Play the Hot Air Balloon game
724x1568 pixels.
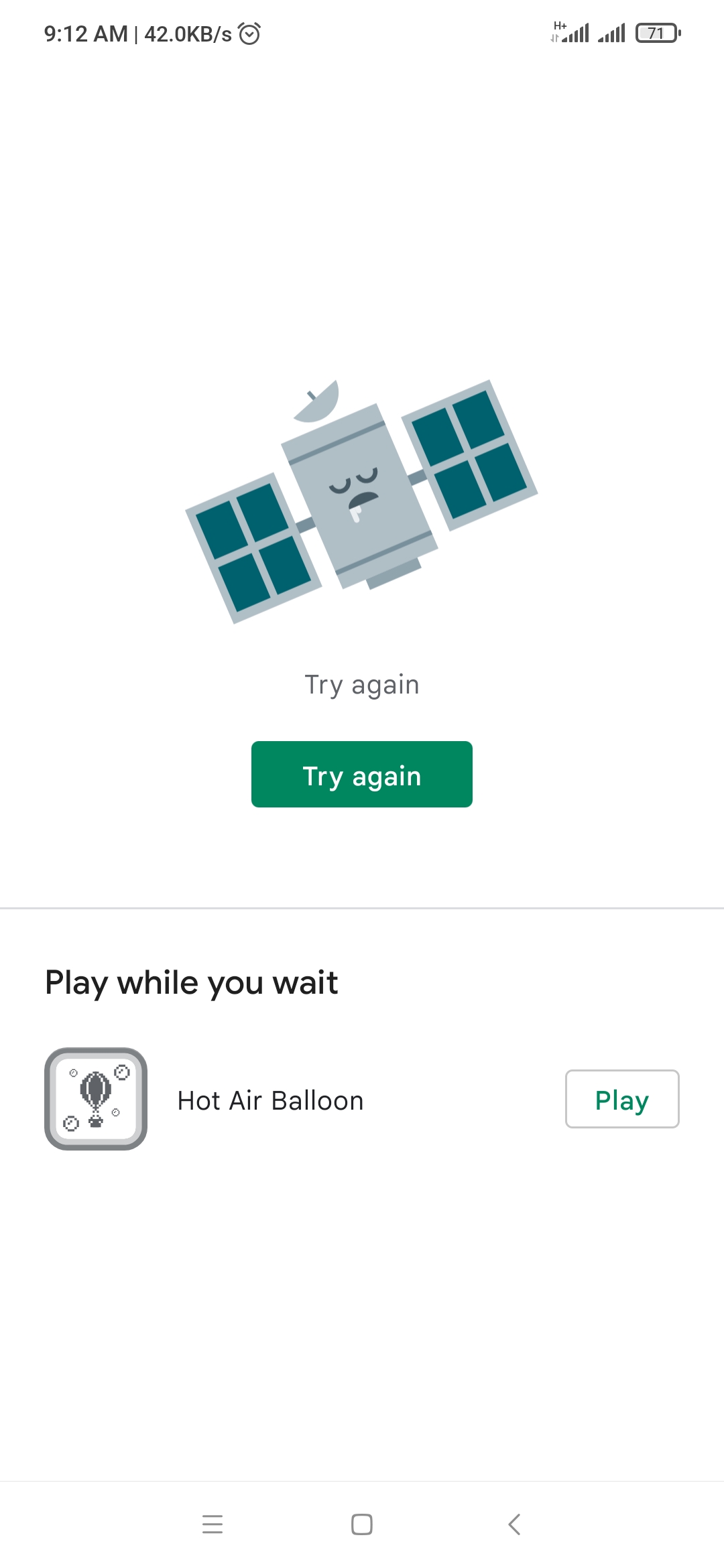coord(622,1099)
